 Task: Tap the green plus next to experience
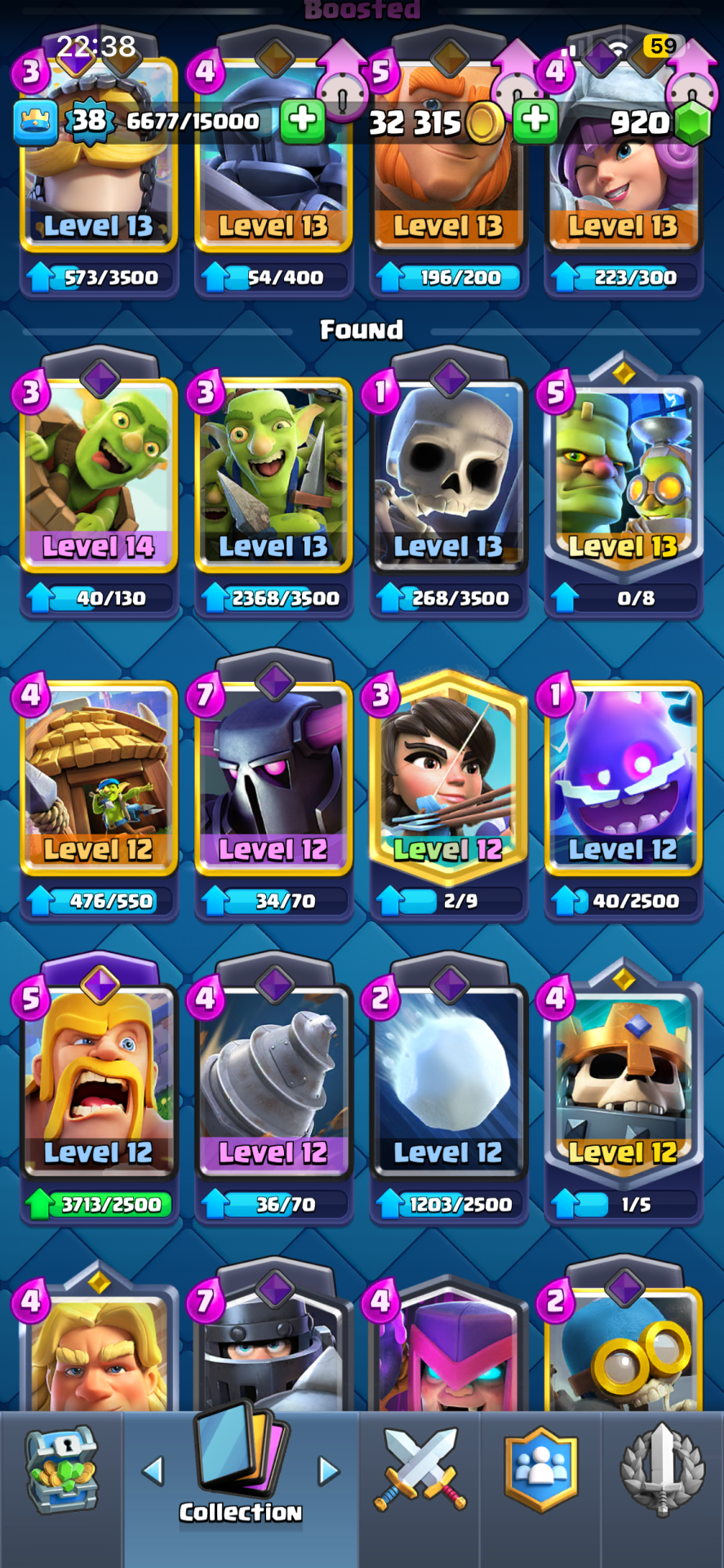click(x=302, y=120)
